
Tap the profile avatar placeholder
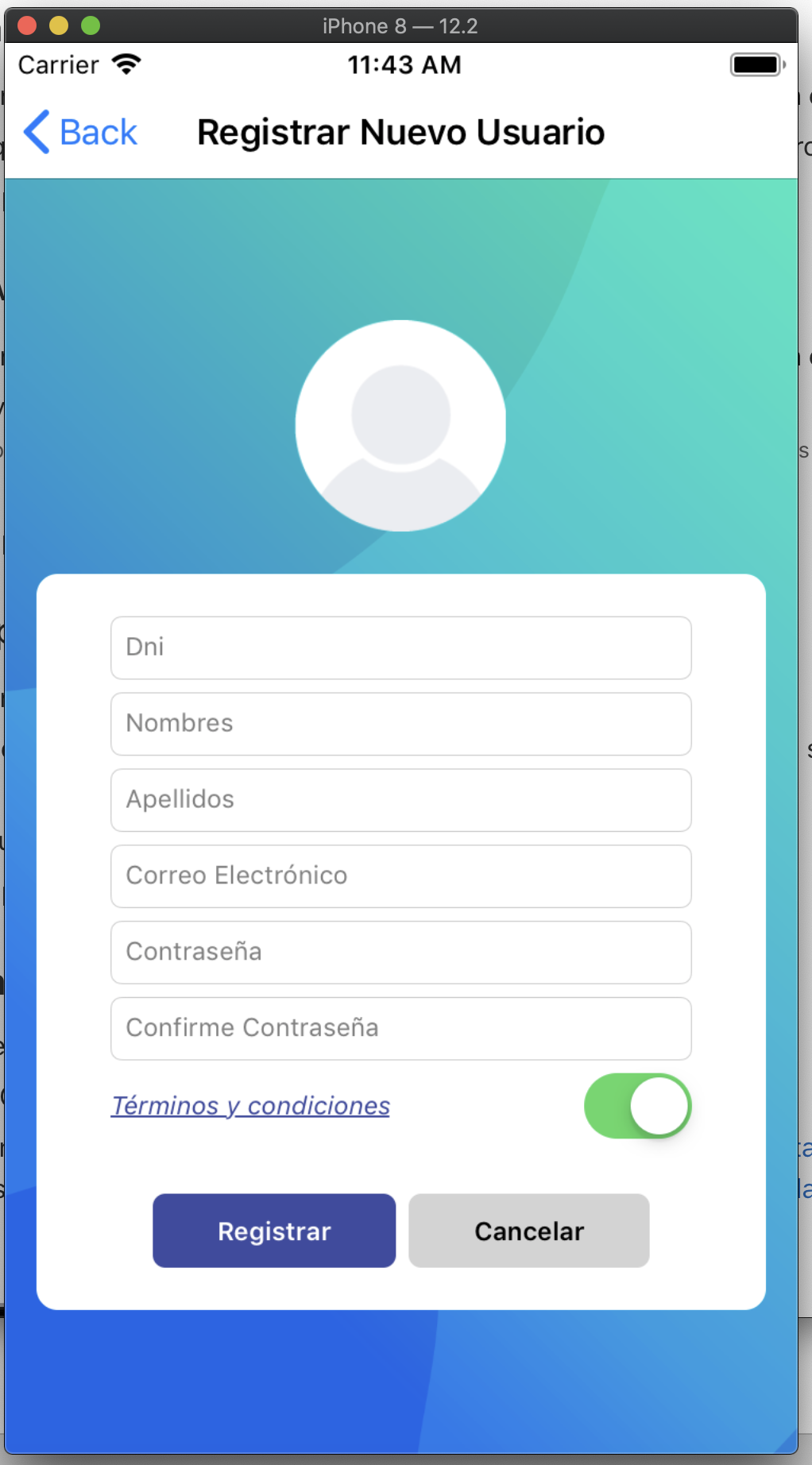(400, 426)
